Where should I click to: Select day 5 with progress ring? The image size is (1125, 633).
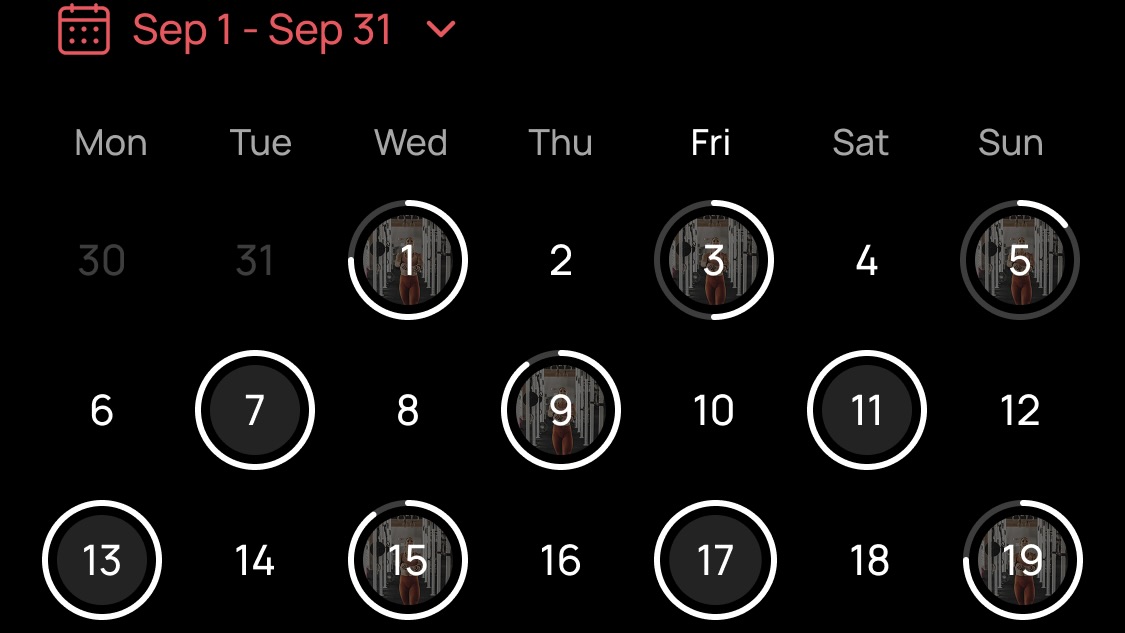[1020, 260]
